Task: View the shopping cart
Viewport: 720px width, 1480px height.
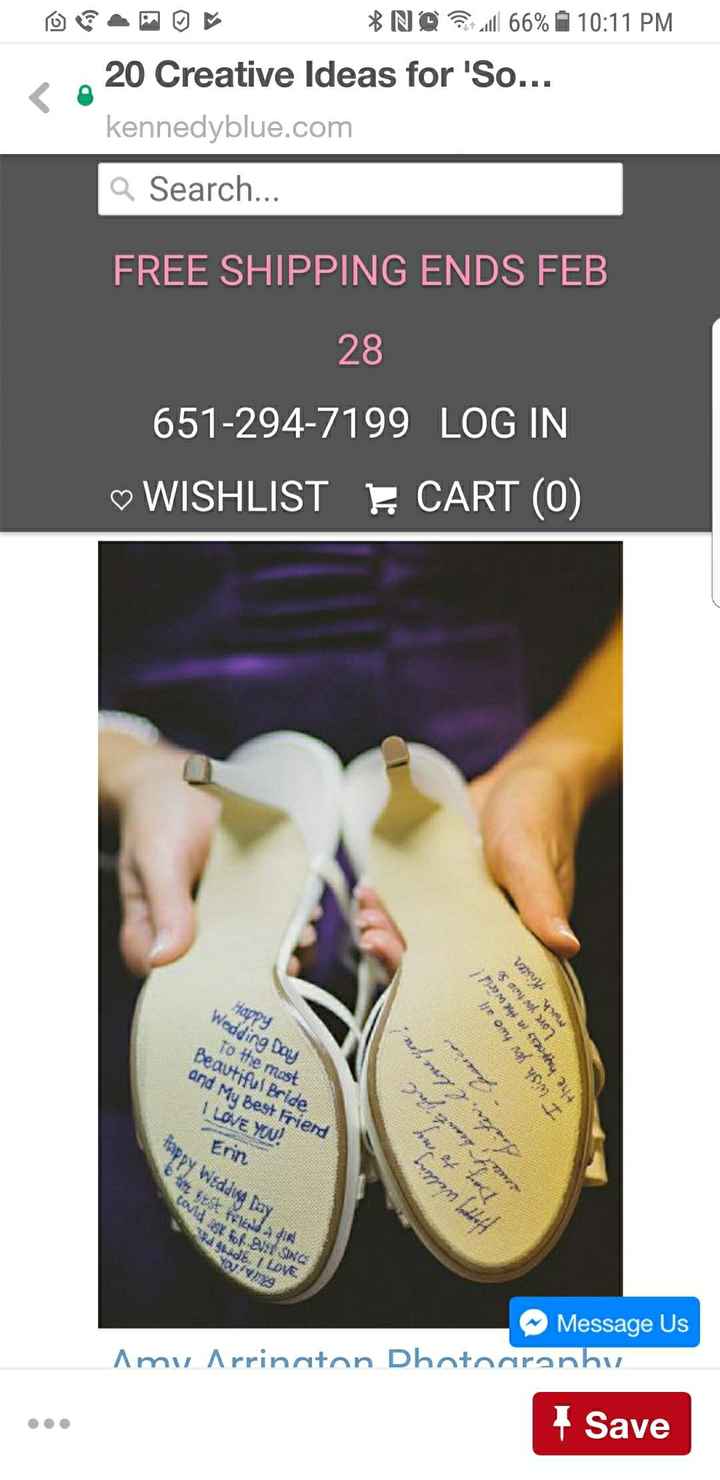Action: point(474,497)
